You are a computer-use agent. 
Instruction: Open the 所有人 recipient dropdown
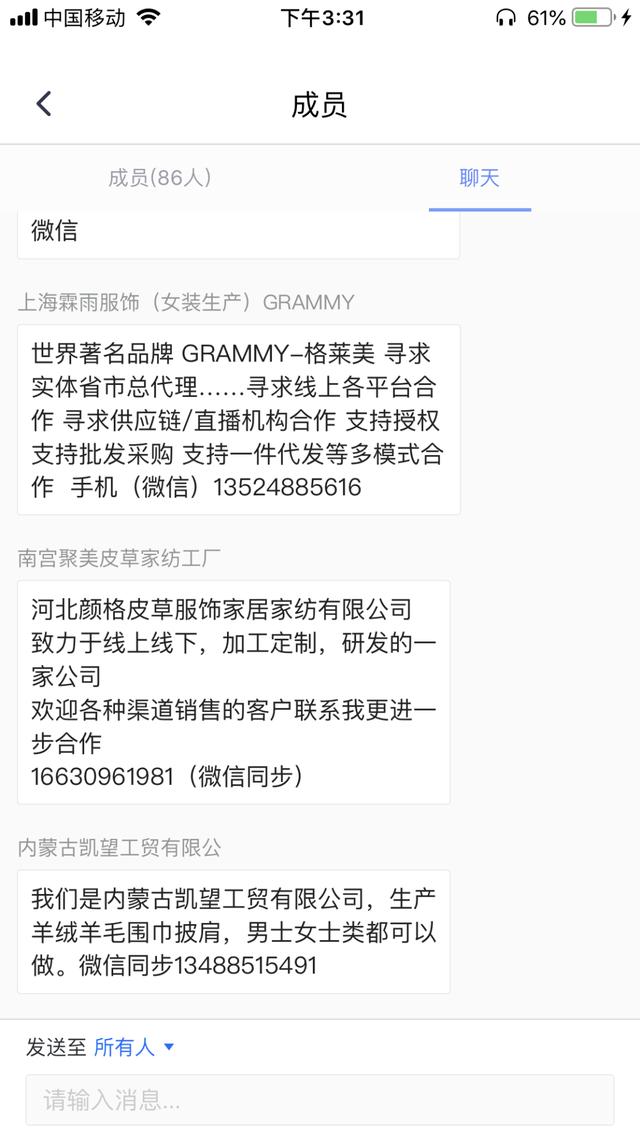pyautogui.click(x=134, y=1047)
